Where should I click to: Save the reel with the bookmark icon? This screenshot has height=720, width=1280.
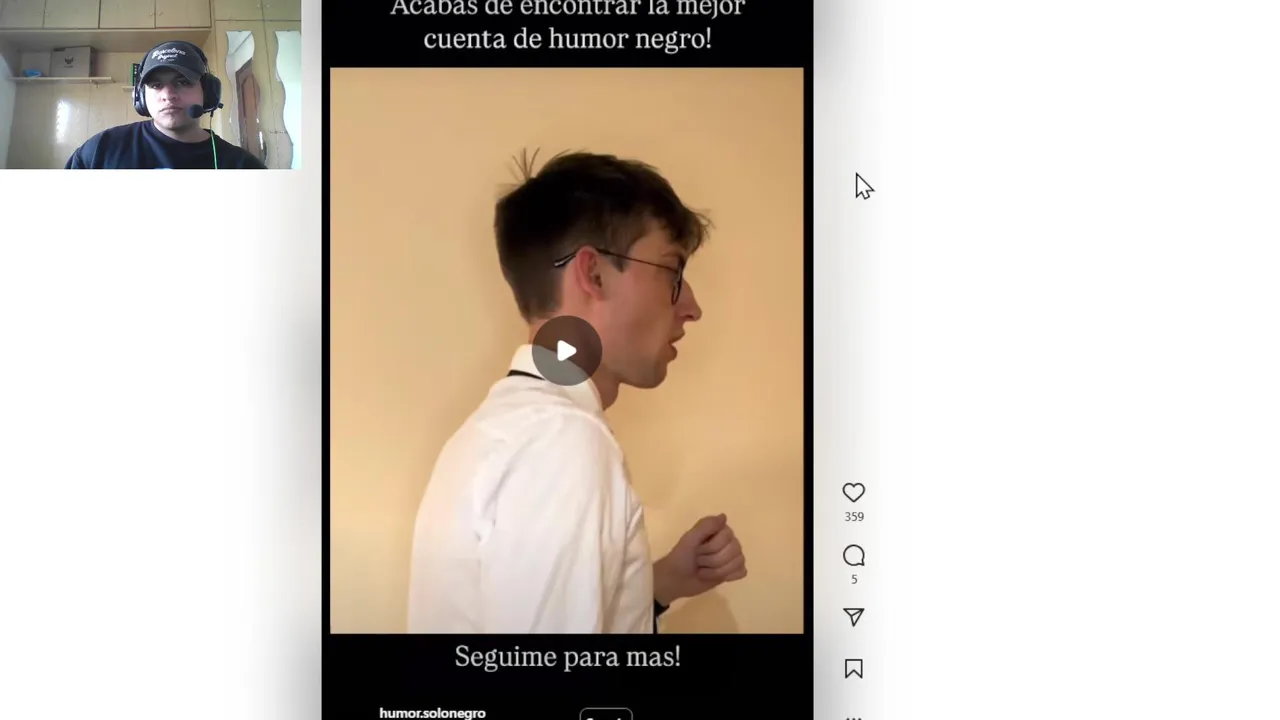853,669
